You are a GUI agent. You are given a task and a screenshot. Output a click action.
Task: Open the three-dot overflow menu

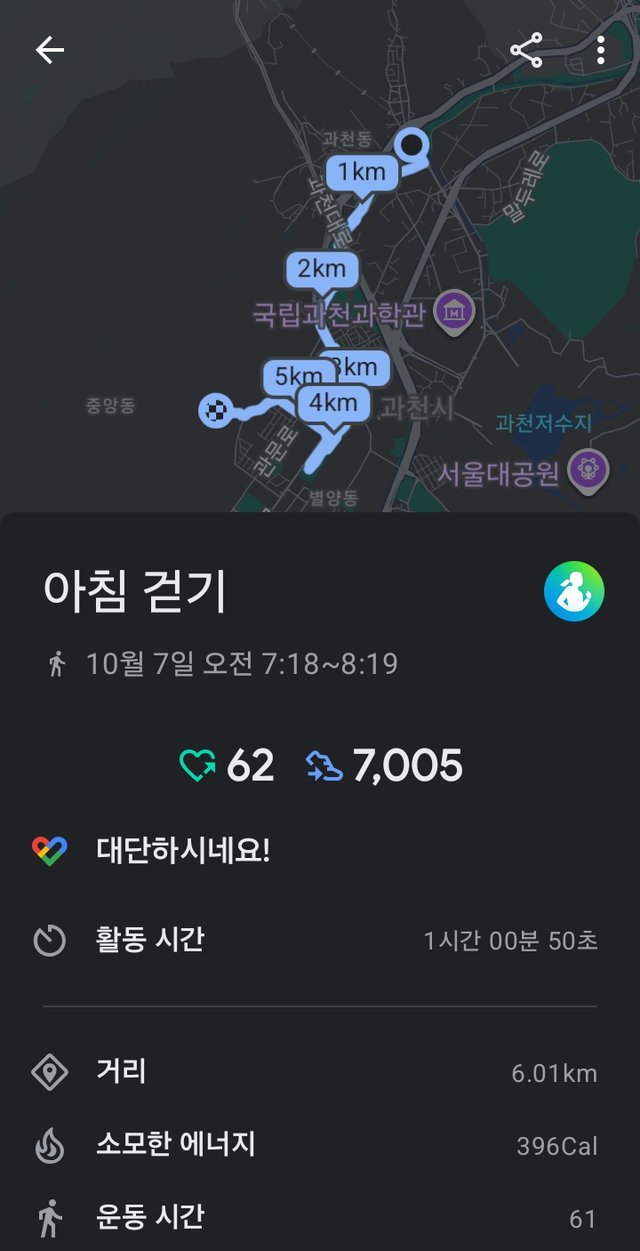pyautogui.click(x=600, y=50)
